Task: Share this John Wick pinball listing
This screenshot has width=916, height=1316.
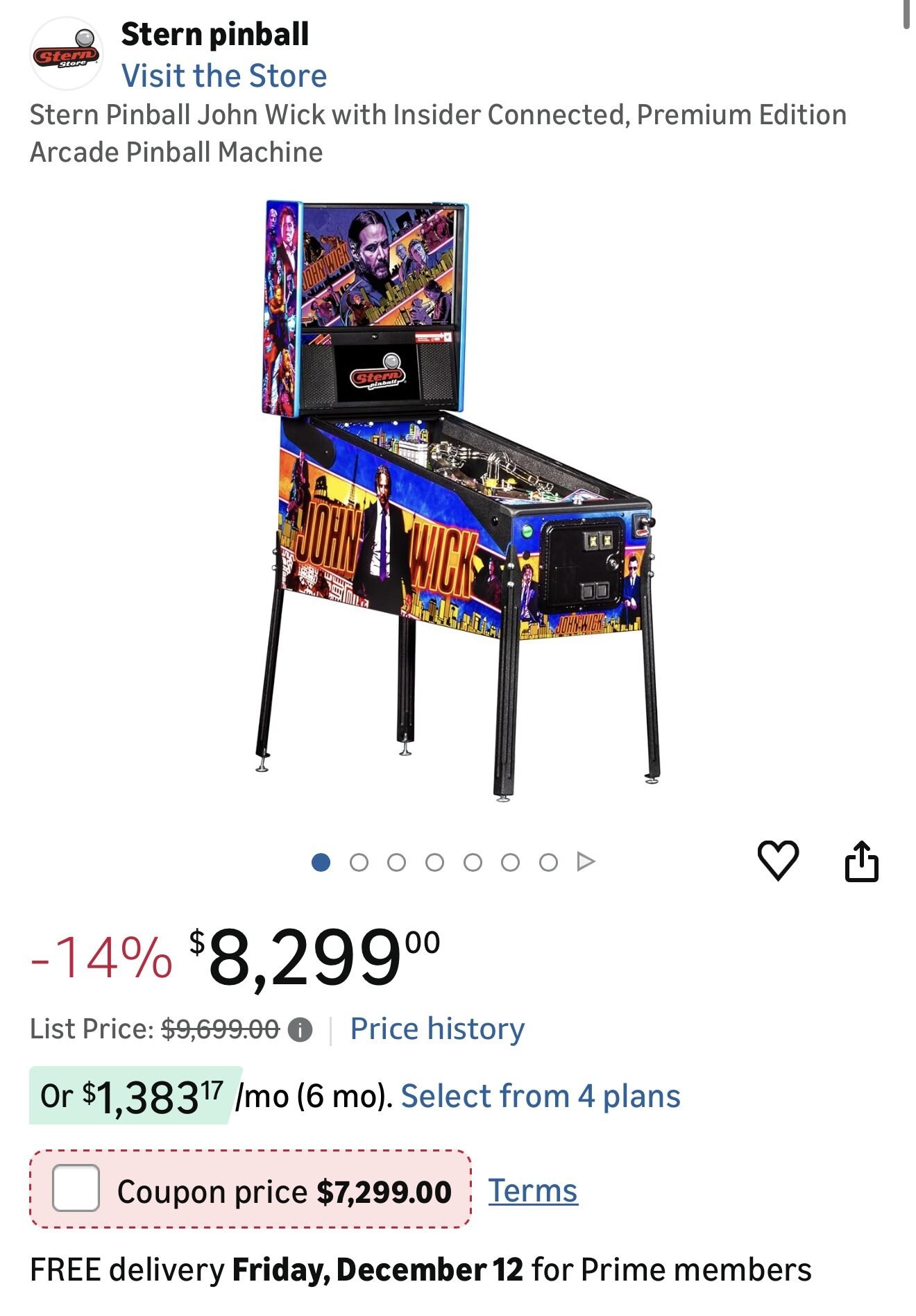Action: [x=861, y=861]
